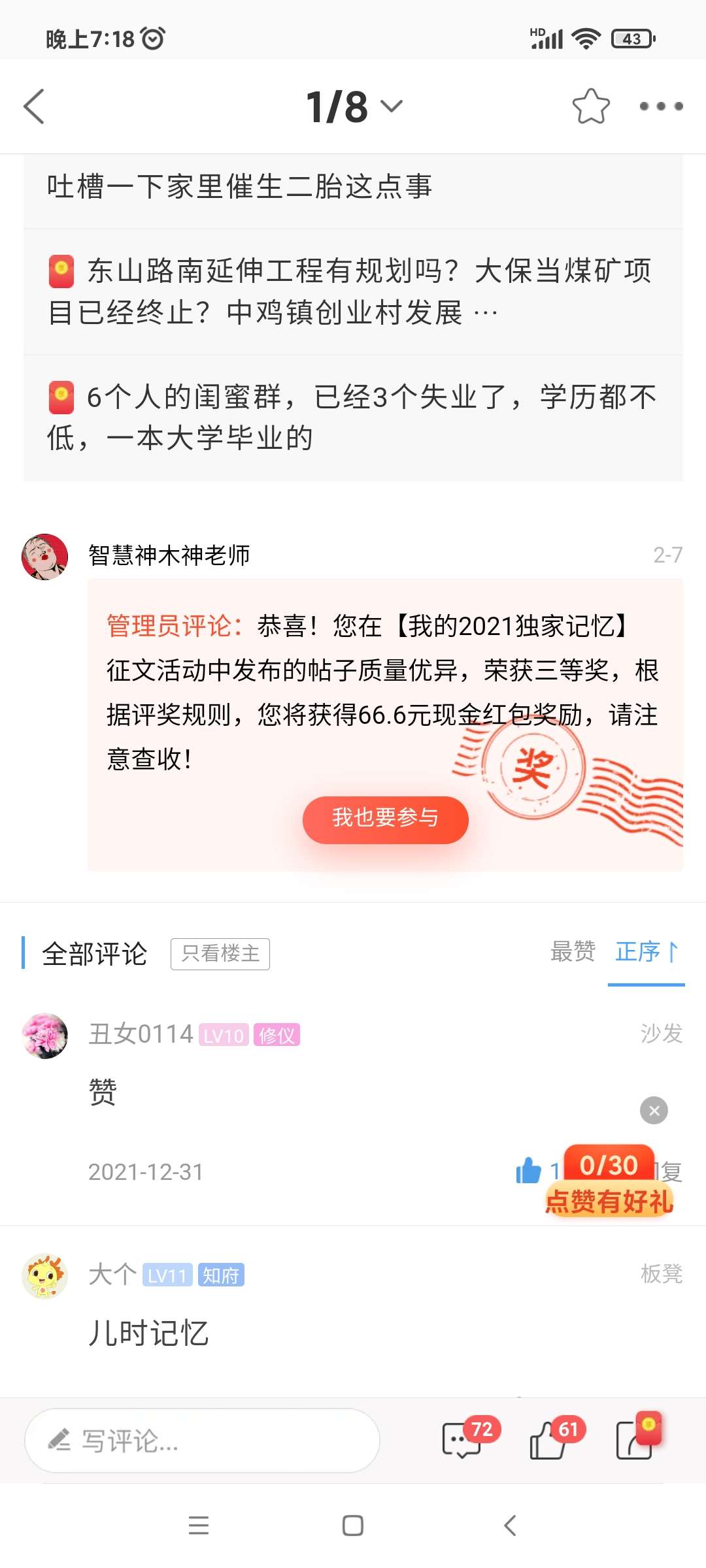Open 智慧神木神老师's profile avatar
The height and width of the screenshot is (1568, 706).
pos(45,557)
